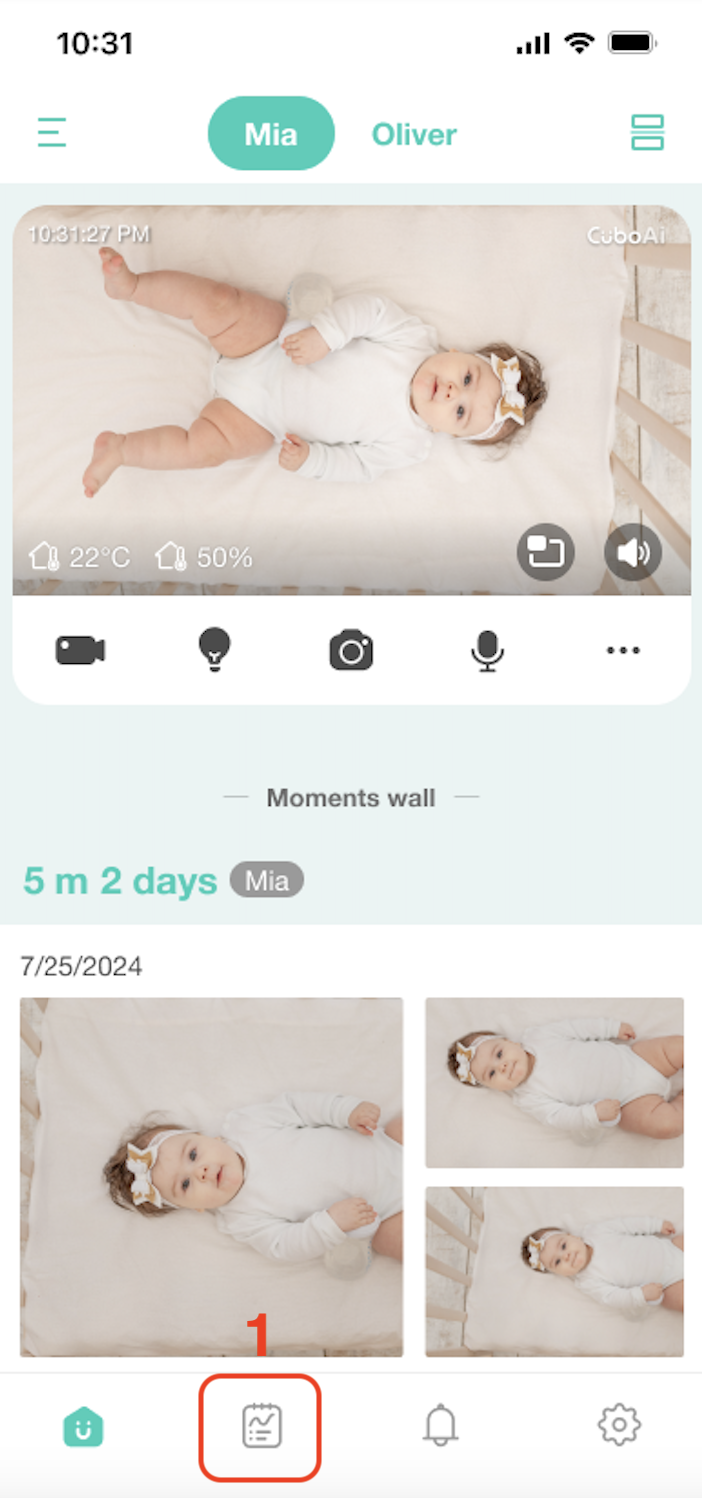Select the Mia camera tab
This screenshot has width=702, height=1498.
[x=270, y=134]
